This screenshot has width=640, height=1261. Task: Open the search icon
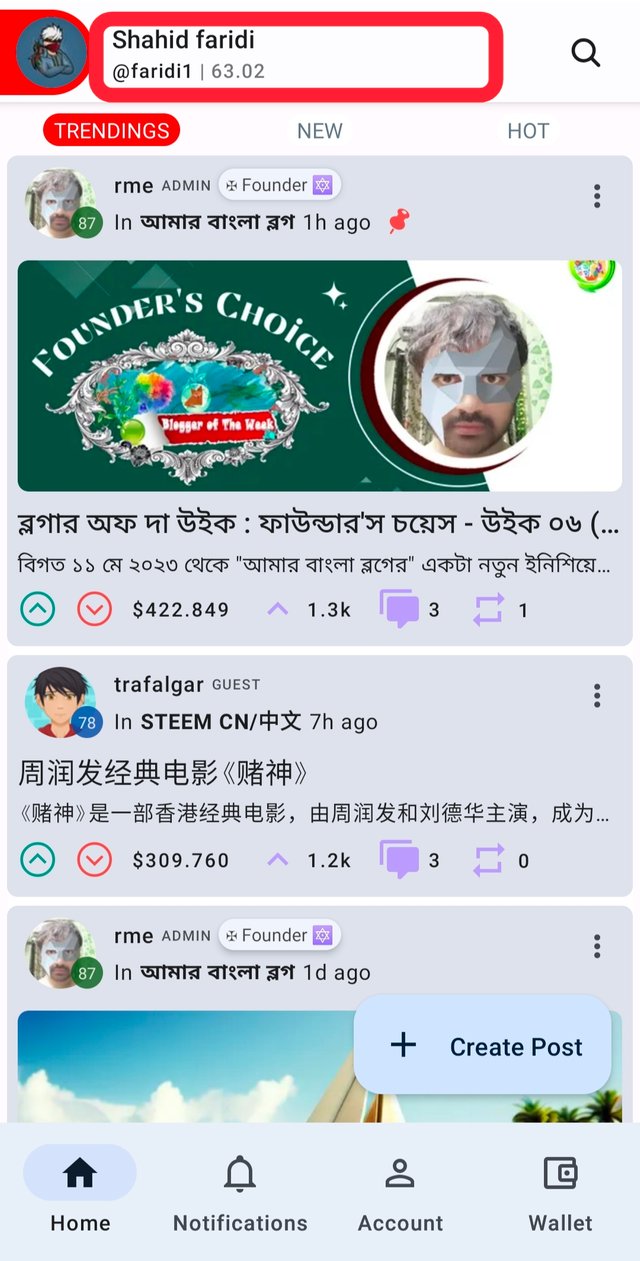585,53
